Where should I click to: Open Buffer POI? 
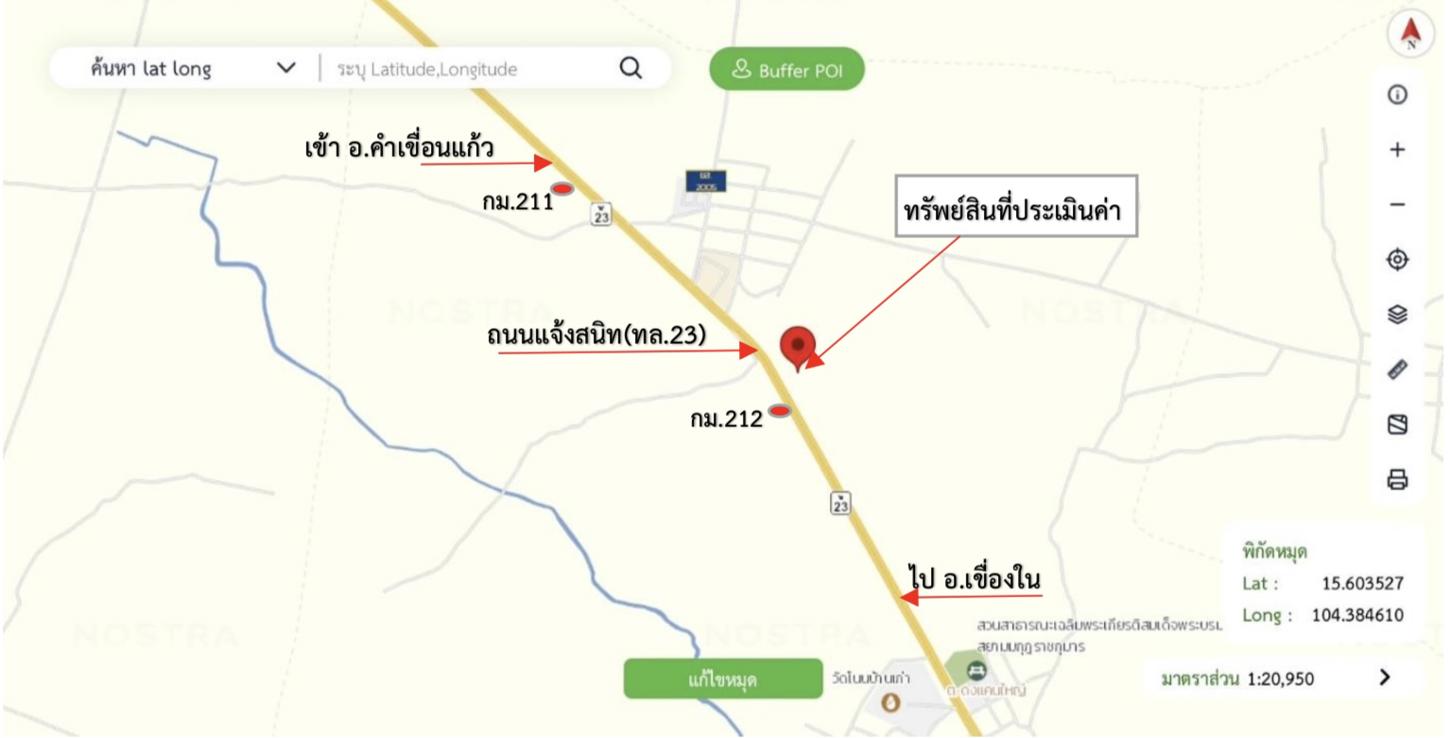[786, 70]
